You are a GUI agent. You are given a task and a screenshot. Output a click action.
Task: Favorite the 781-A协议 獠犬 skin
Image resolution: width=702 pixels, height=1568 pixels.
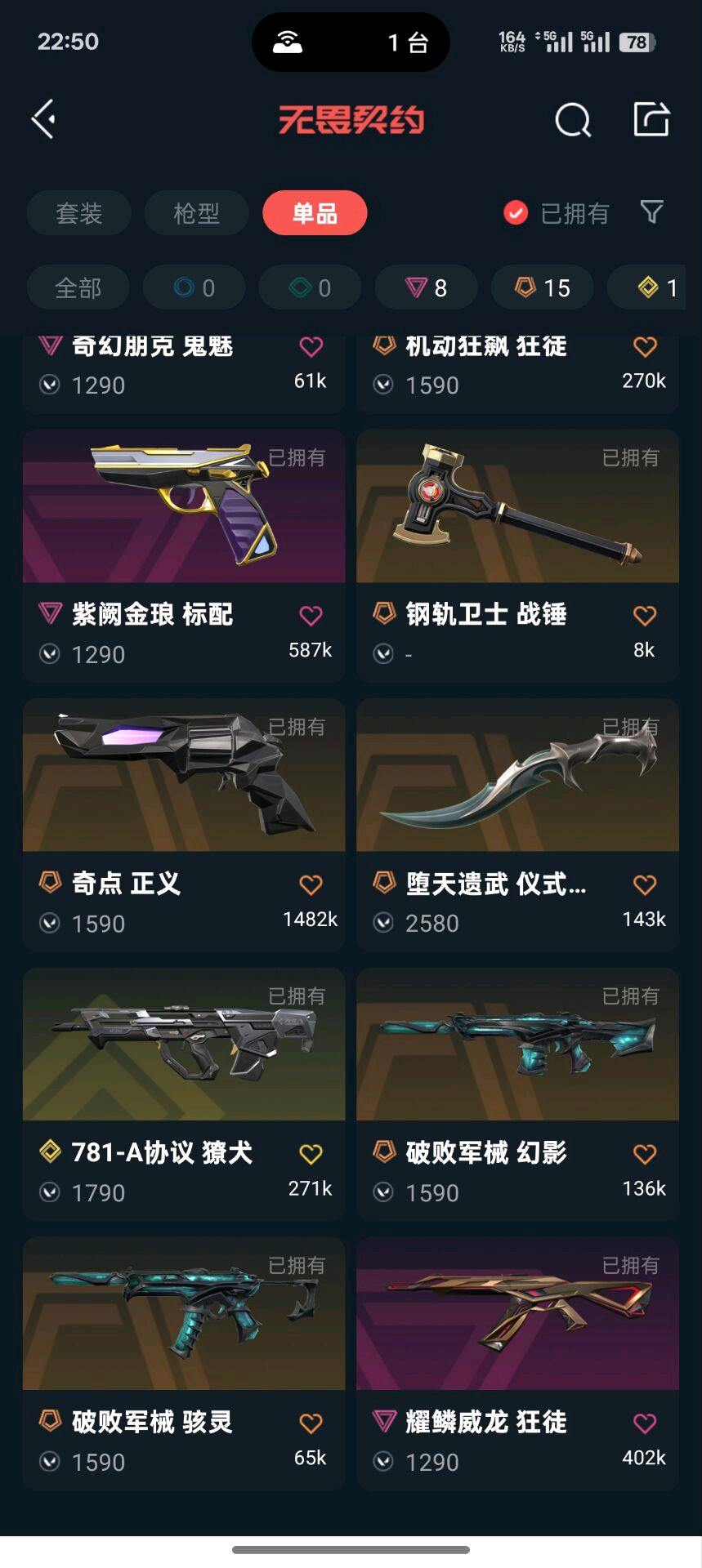pyautogui.click(x=311, y=1154)
